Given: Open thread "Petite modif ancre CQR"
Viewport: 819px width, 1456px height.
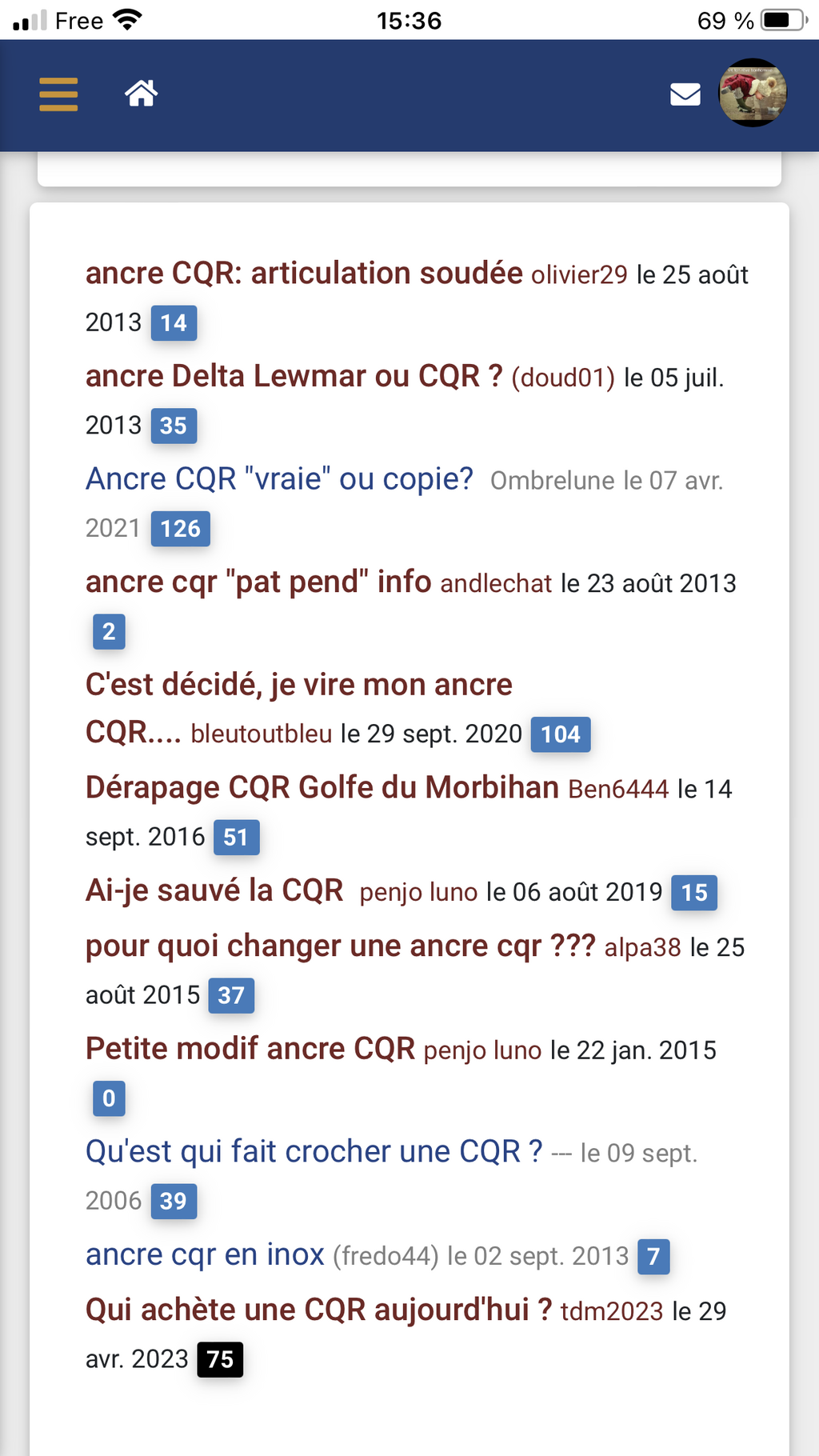Looking at the screenshot, I should [x=250, y=1049].
